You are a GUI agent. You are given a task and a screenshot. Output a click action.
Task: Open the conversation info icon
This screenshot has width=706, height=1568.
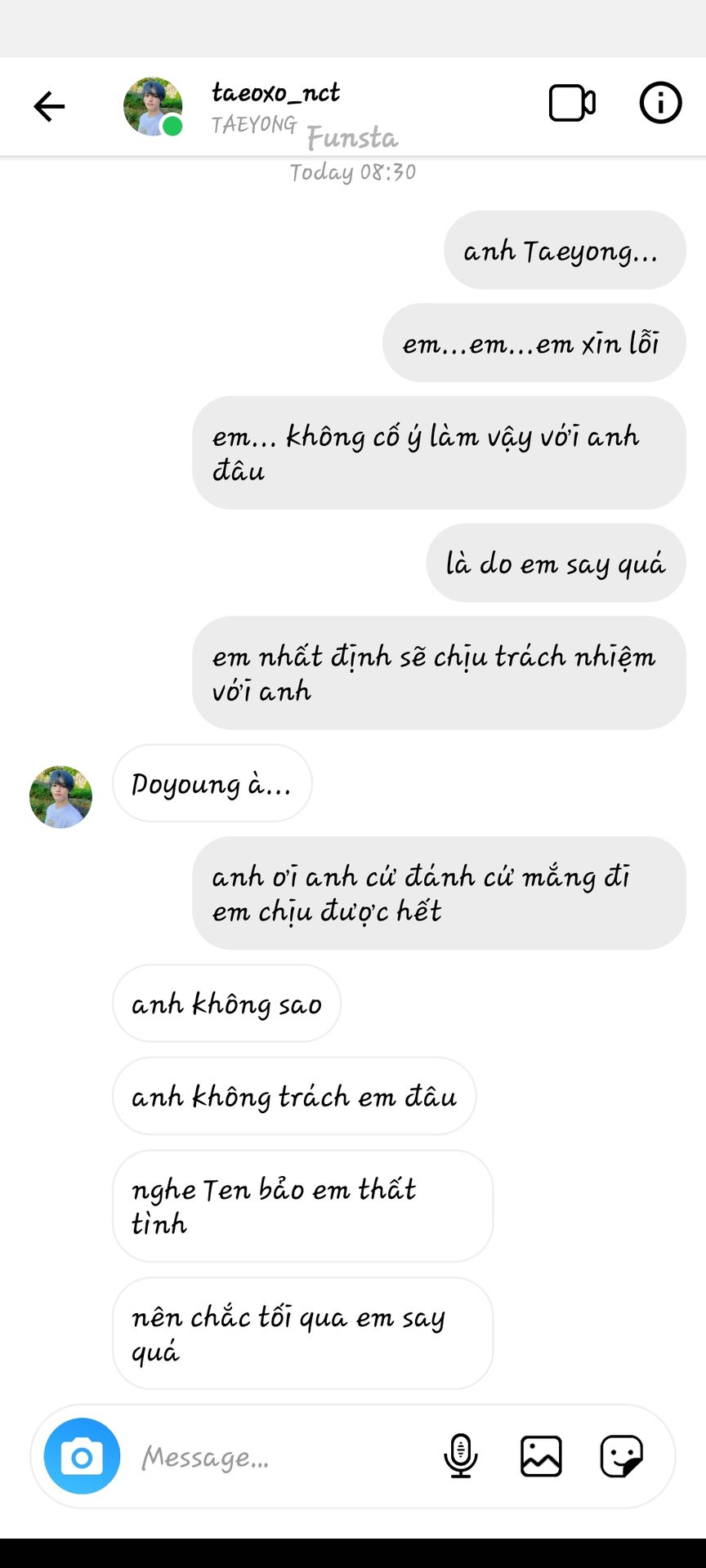(660, 103)
